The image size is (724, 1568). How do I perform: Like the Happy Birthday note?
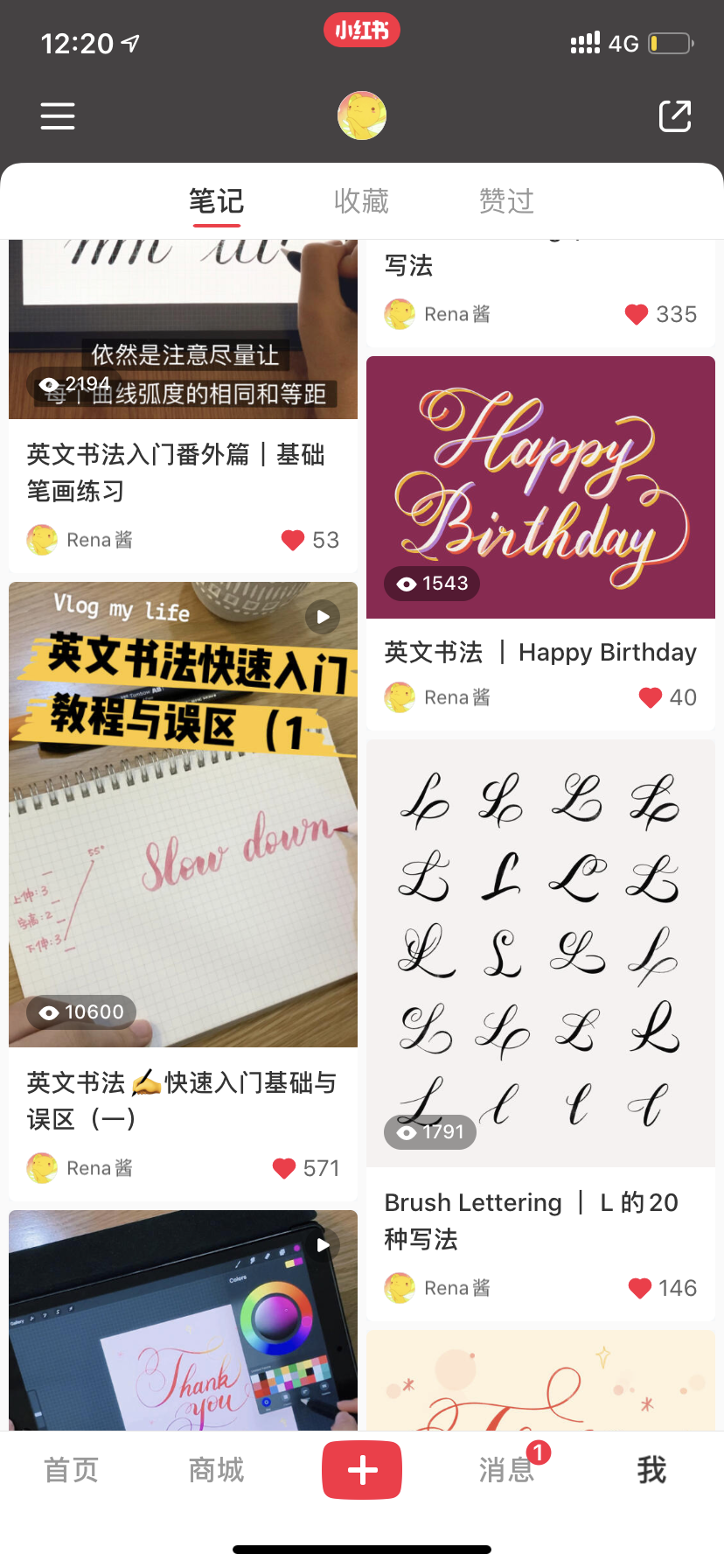[651, 697]
